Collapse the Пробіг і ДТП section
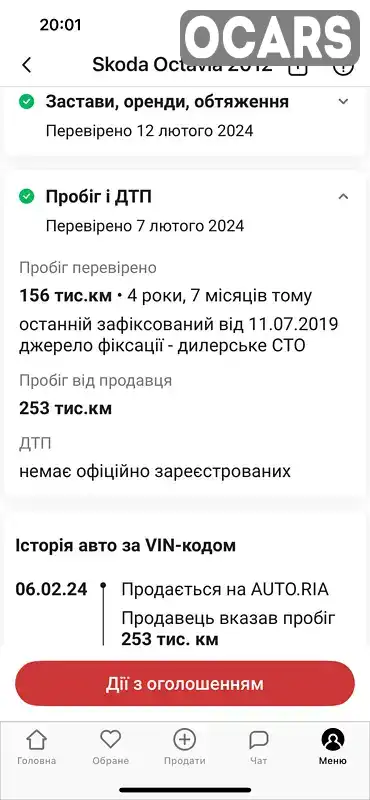The width and height of the screenshot is (370, 800). pyautogui.click(x=343, y=196)
